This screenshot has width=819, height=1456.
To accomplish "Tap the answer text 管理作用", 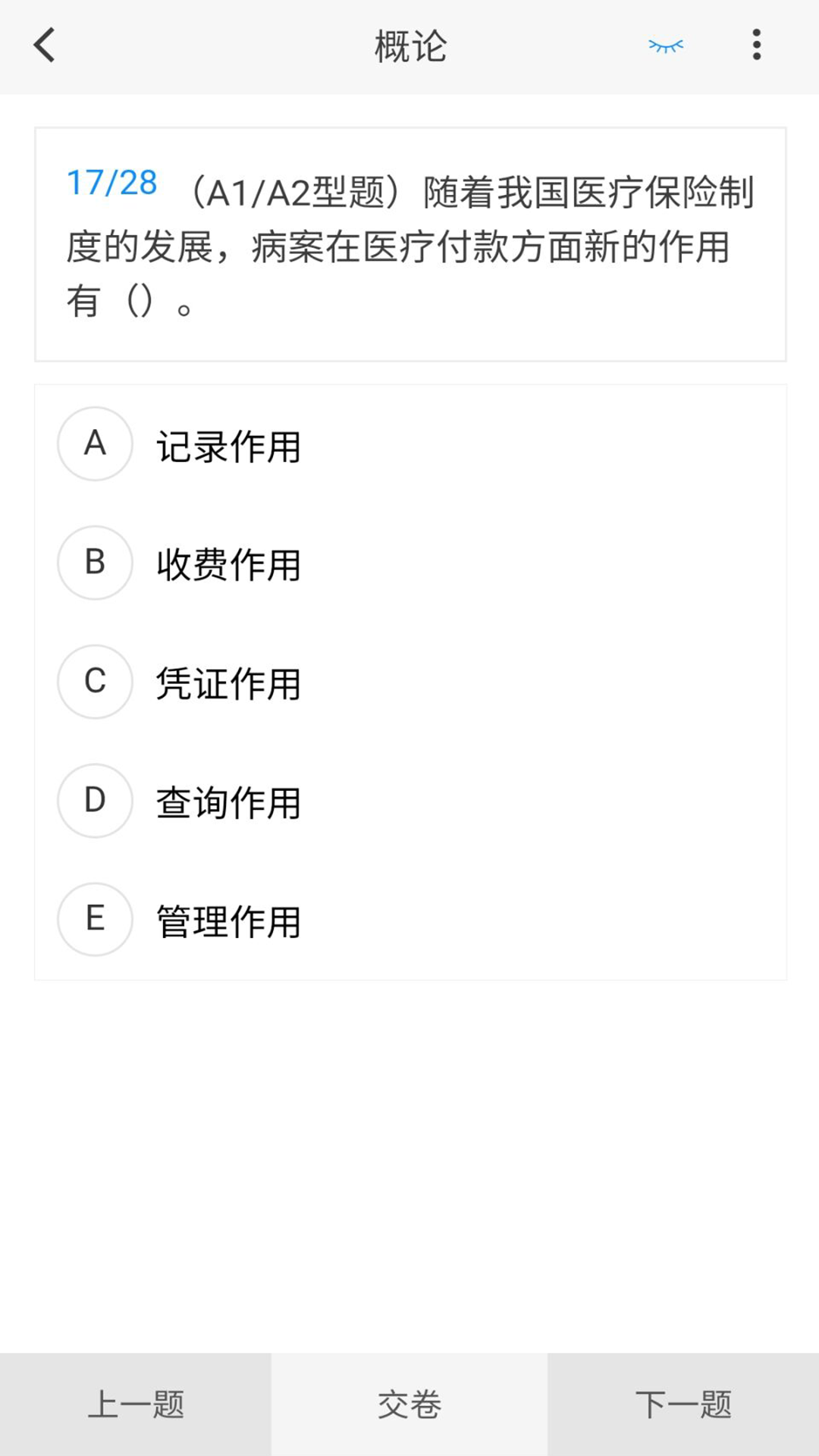I will tap(227, 920).
